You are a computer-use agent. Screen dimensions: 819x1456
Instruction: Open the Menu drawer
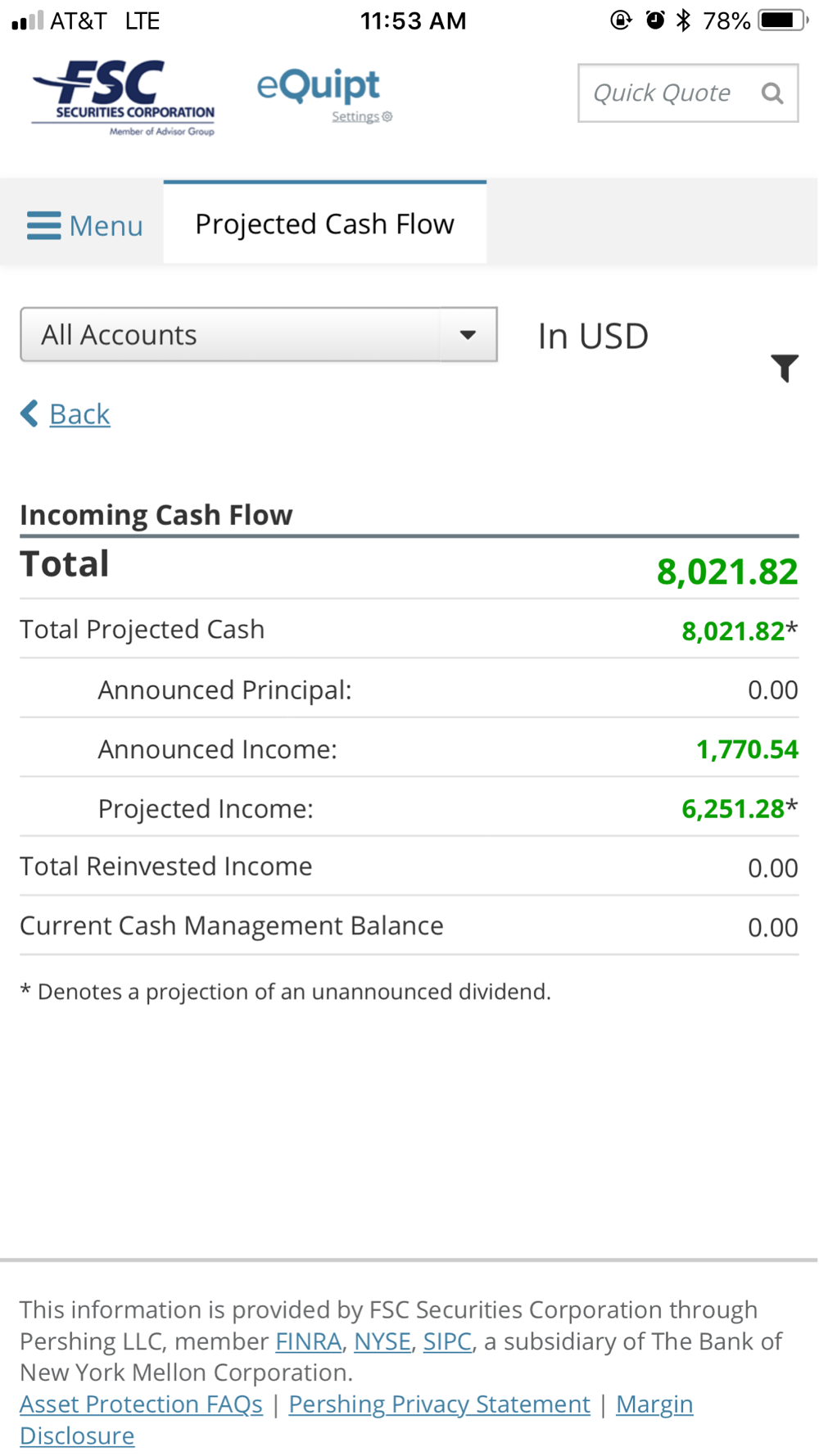click(84, 225)
